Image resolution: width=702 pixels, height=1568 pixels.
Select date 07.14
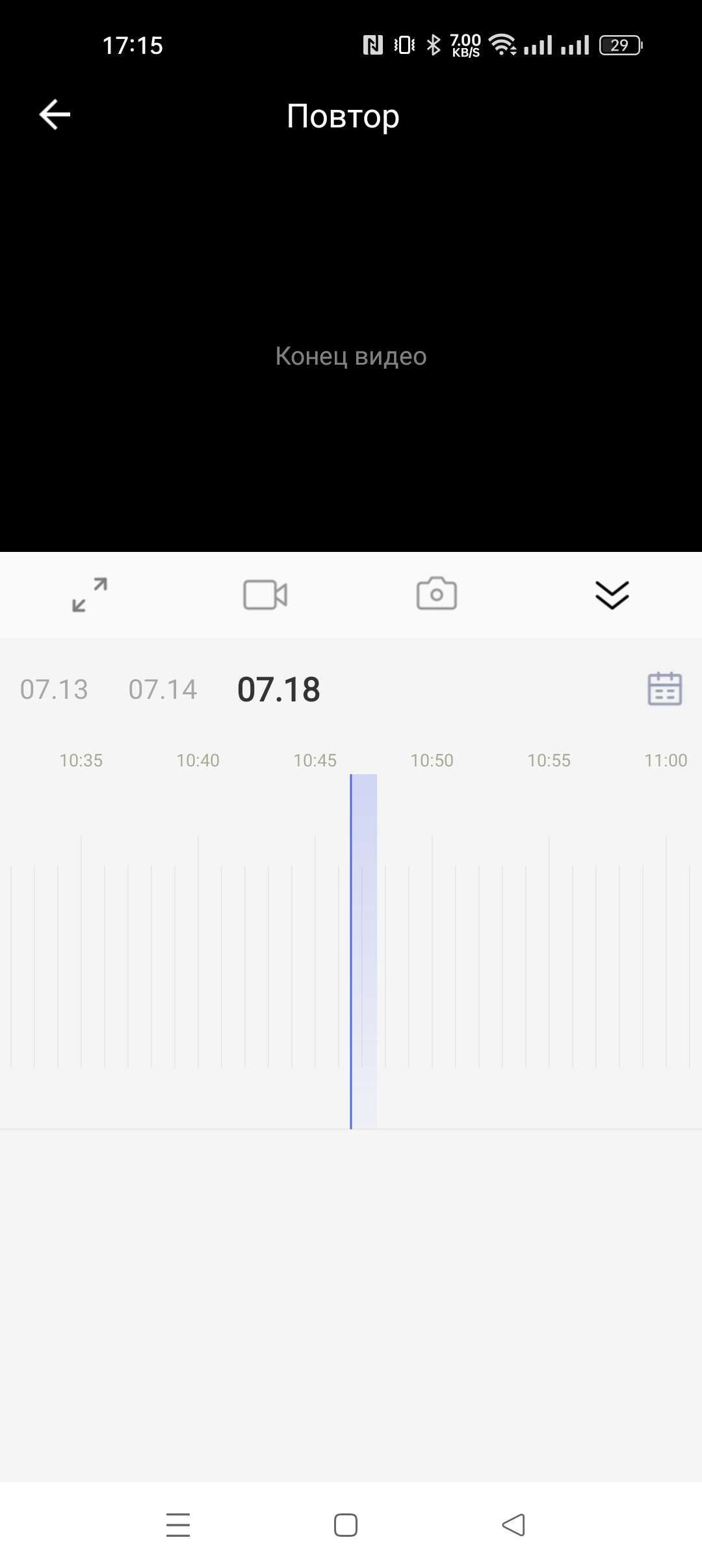pos(163,689)
